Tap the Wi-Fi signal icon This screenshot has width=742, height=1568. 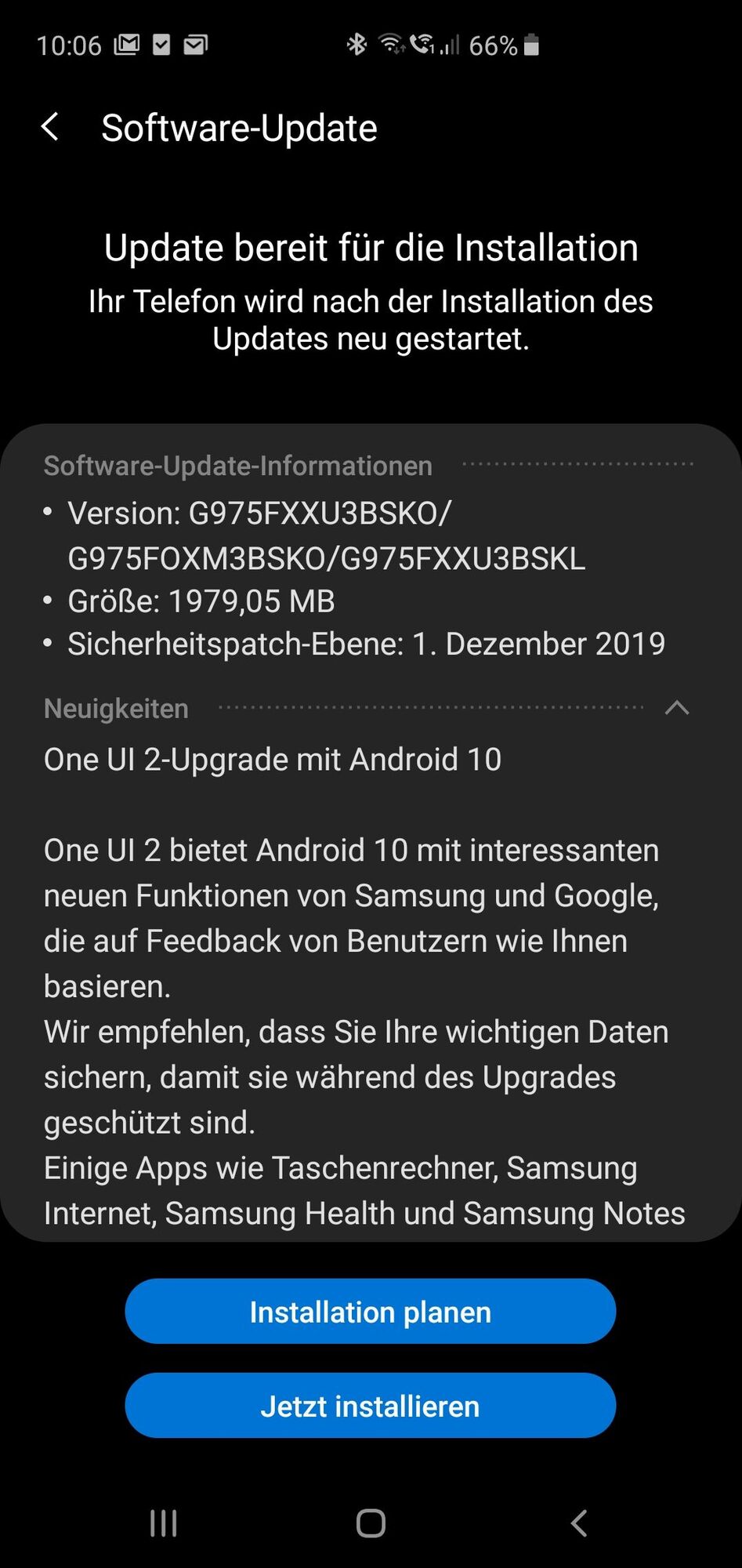click(x=390, y=45)
